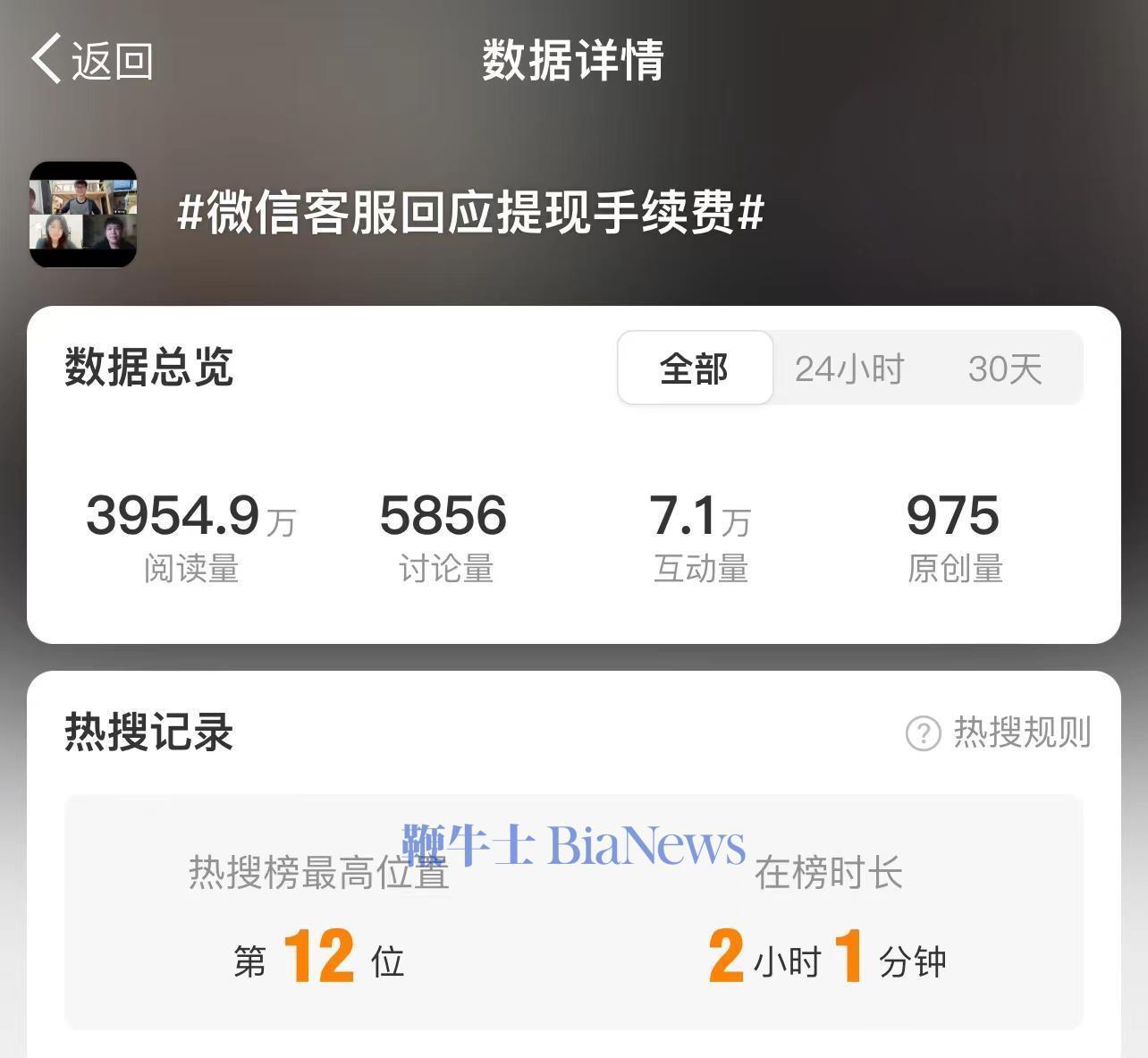
Task: Select the 全部 data range tab
Action: point(695,368)
